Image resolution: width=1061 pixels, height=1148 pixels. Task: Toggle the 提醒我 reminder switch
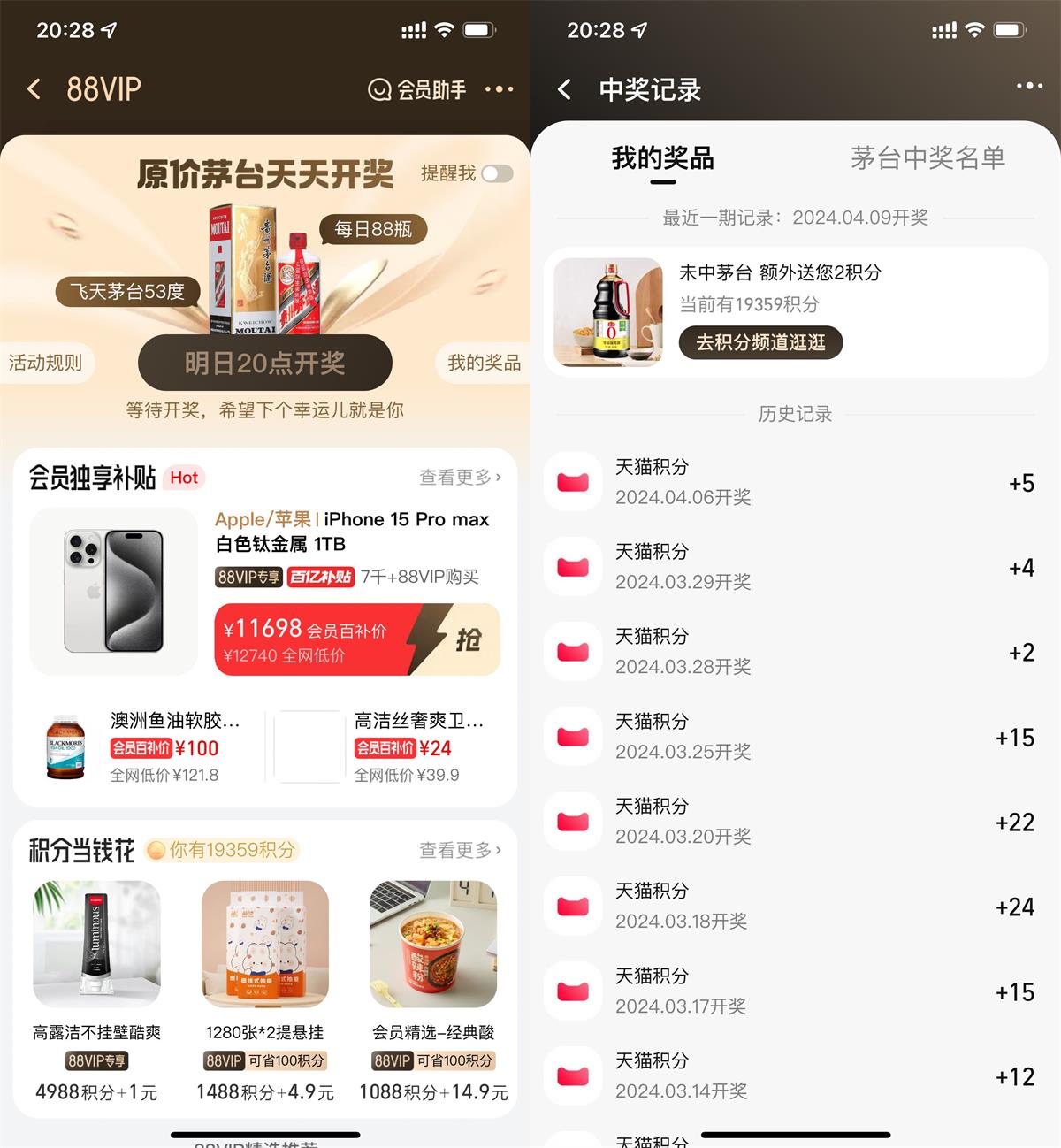497,173
